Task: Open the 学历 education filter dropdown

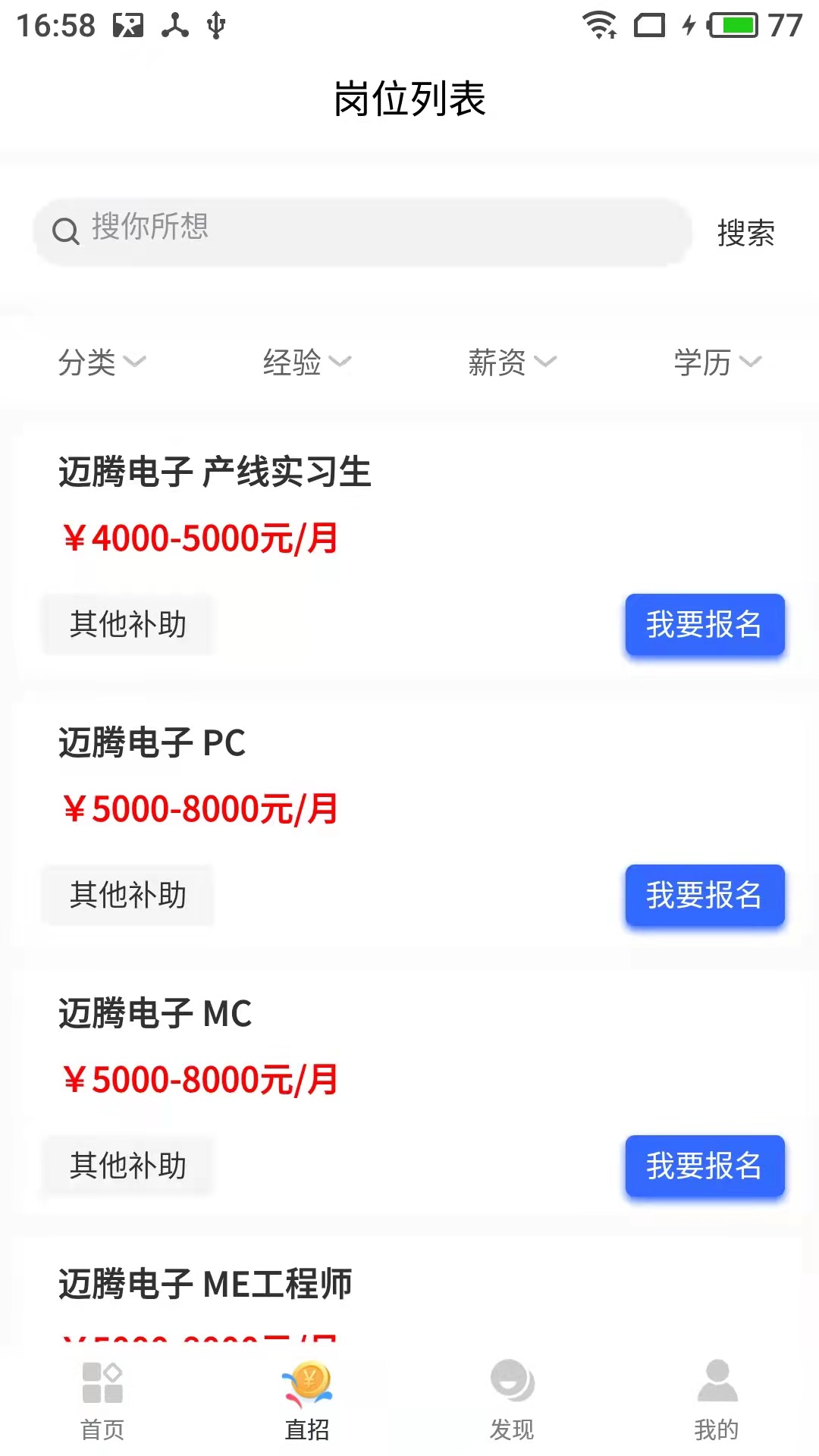Action: (x=717, y=363)
